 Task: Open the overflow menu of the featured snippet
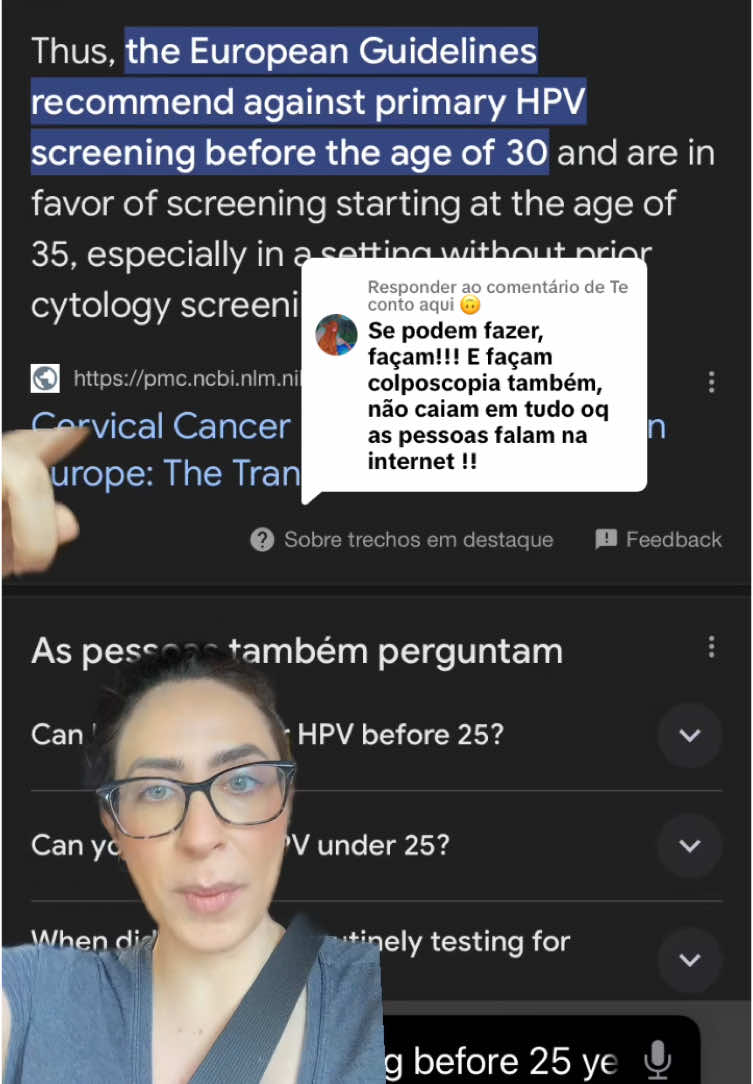coord(711,381)
